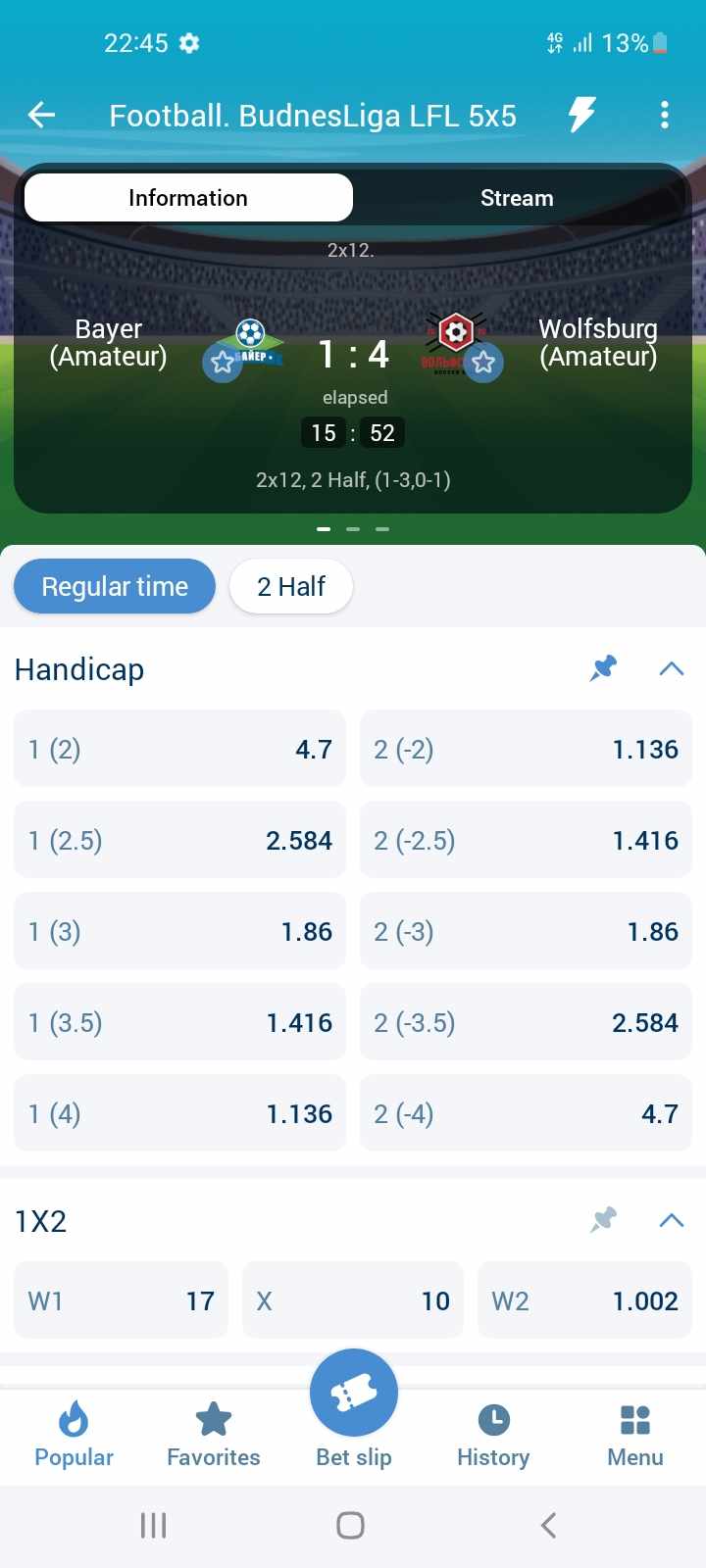Collapse the Handicap section
Image resolution: width=706 pixels, height=1568 pixels.
(x=672, y=668)
